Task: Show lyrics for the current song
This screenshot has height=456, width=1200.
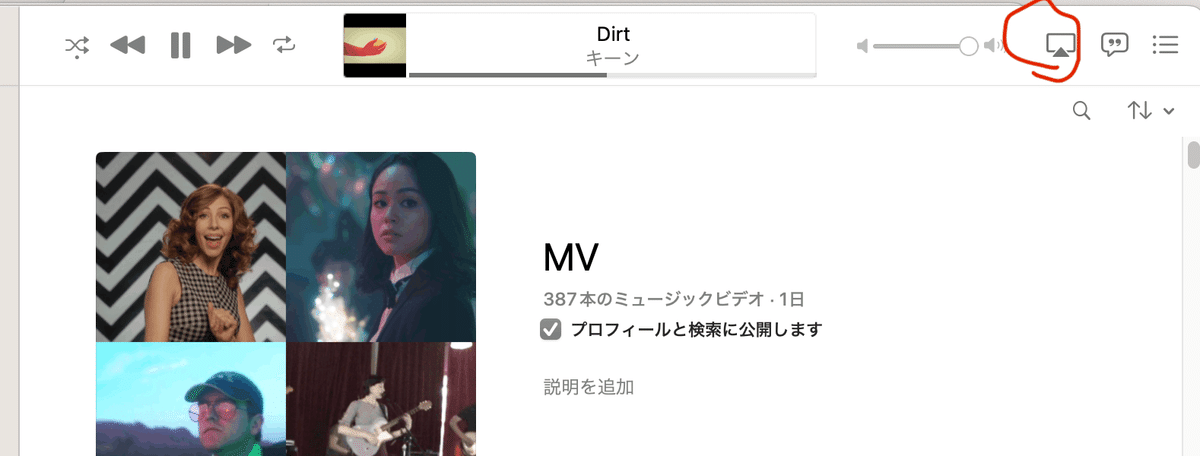Action: (x=1114, y=45)
